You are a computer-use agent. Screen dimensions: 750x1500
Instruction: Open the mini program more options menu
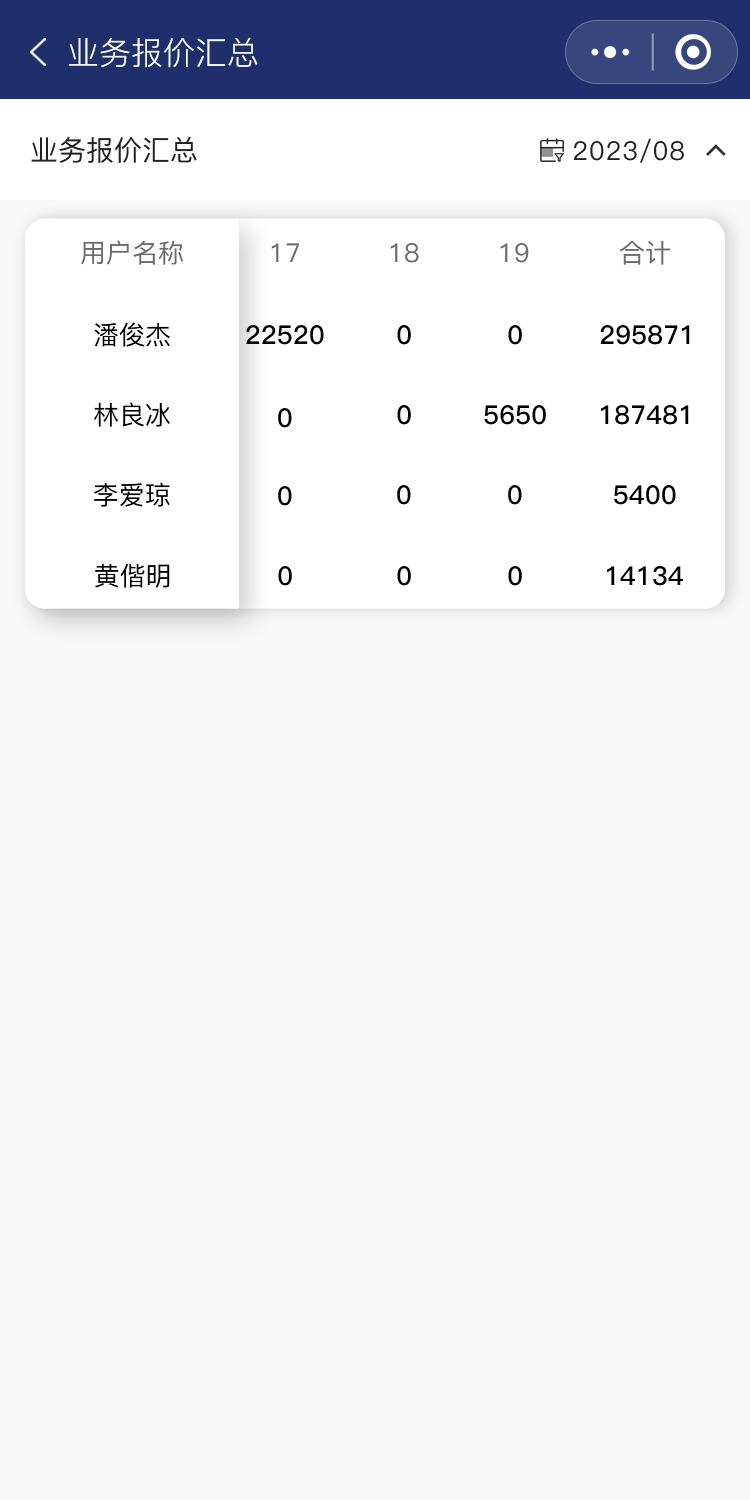(610, 52)
